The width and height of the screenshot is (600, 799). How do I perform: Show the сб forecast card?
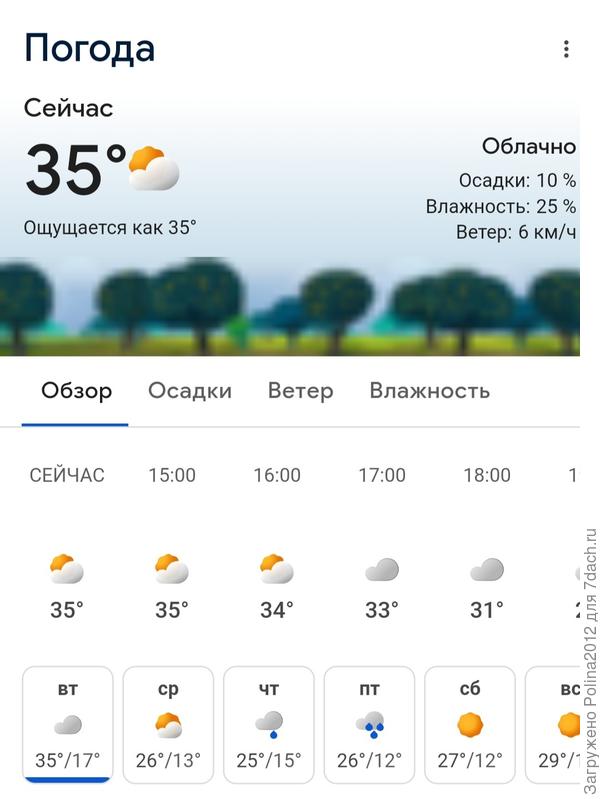[470, 724]
